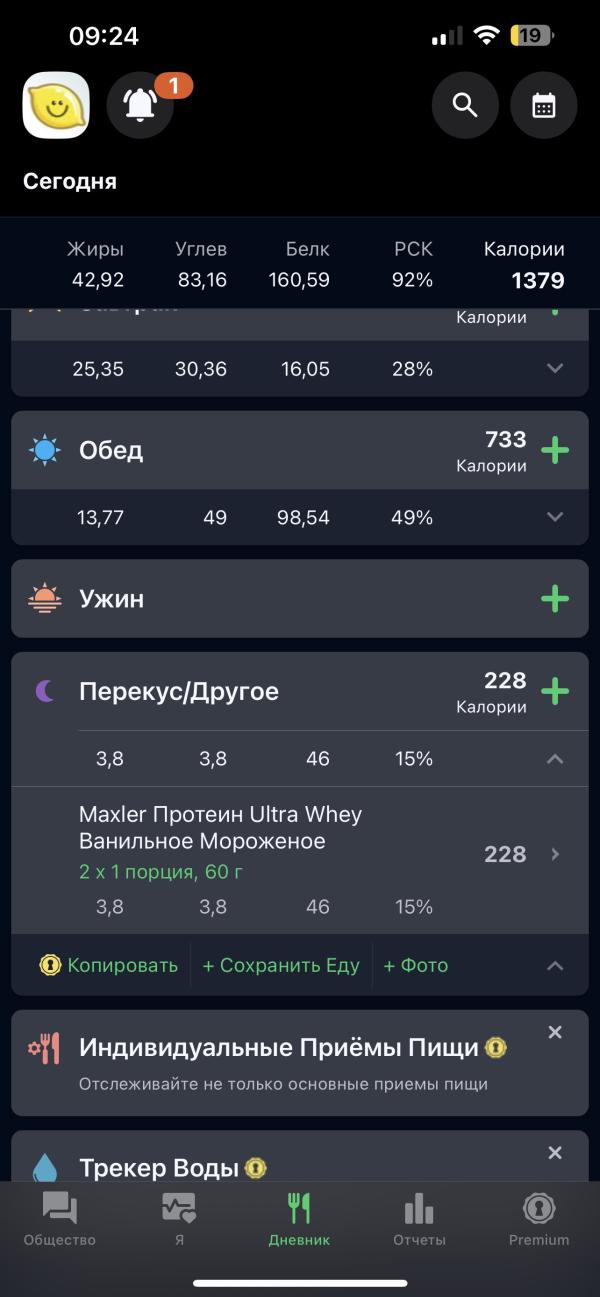This screenshot has height=1297, width=600.
Task: Open the notifications bell
Action: click(x=140, y=105)
